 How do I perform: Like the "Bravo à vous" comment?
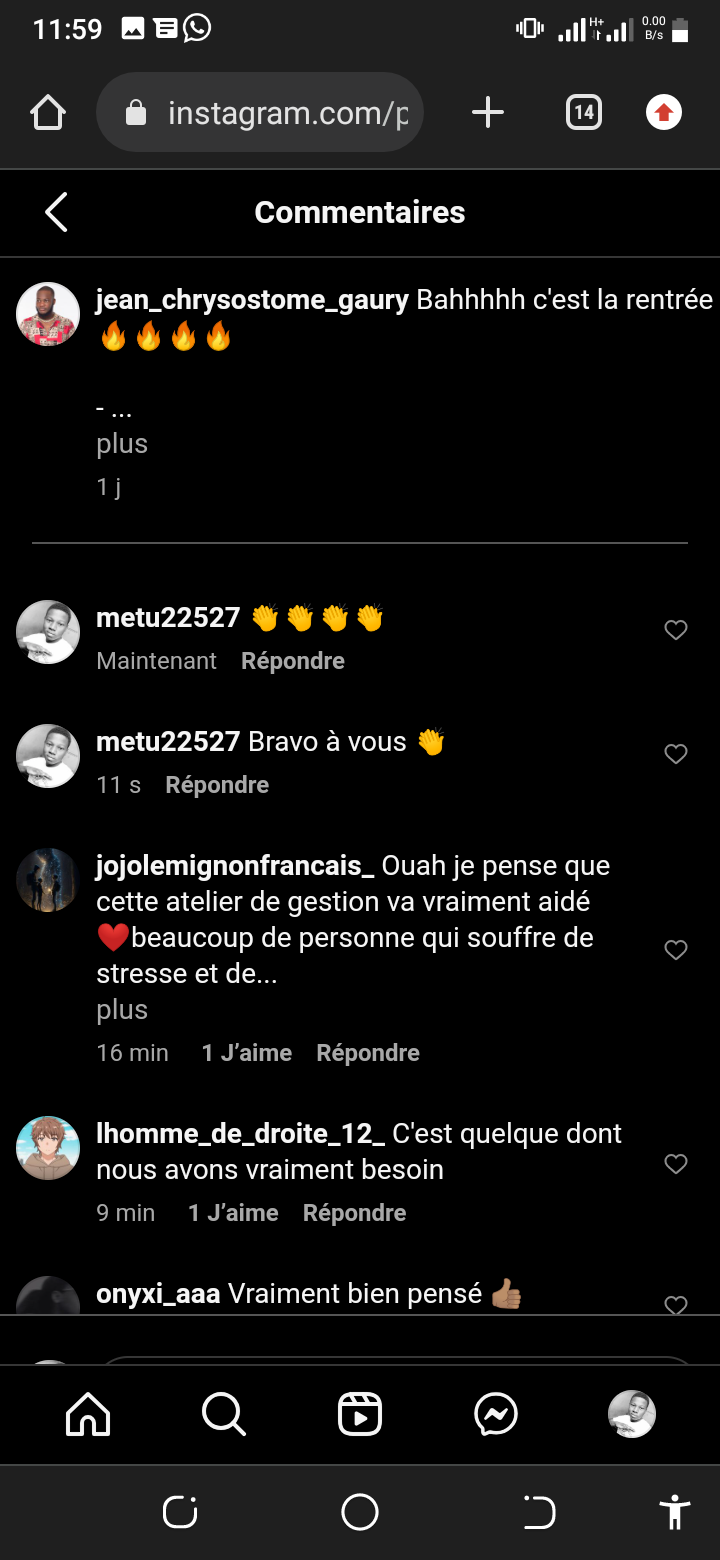click(x=676, y=754)
